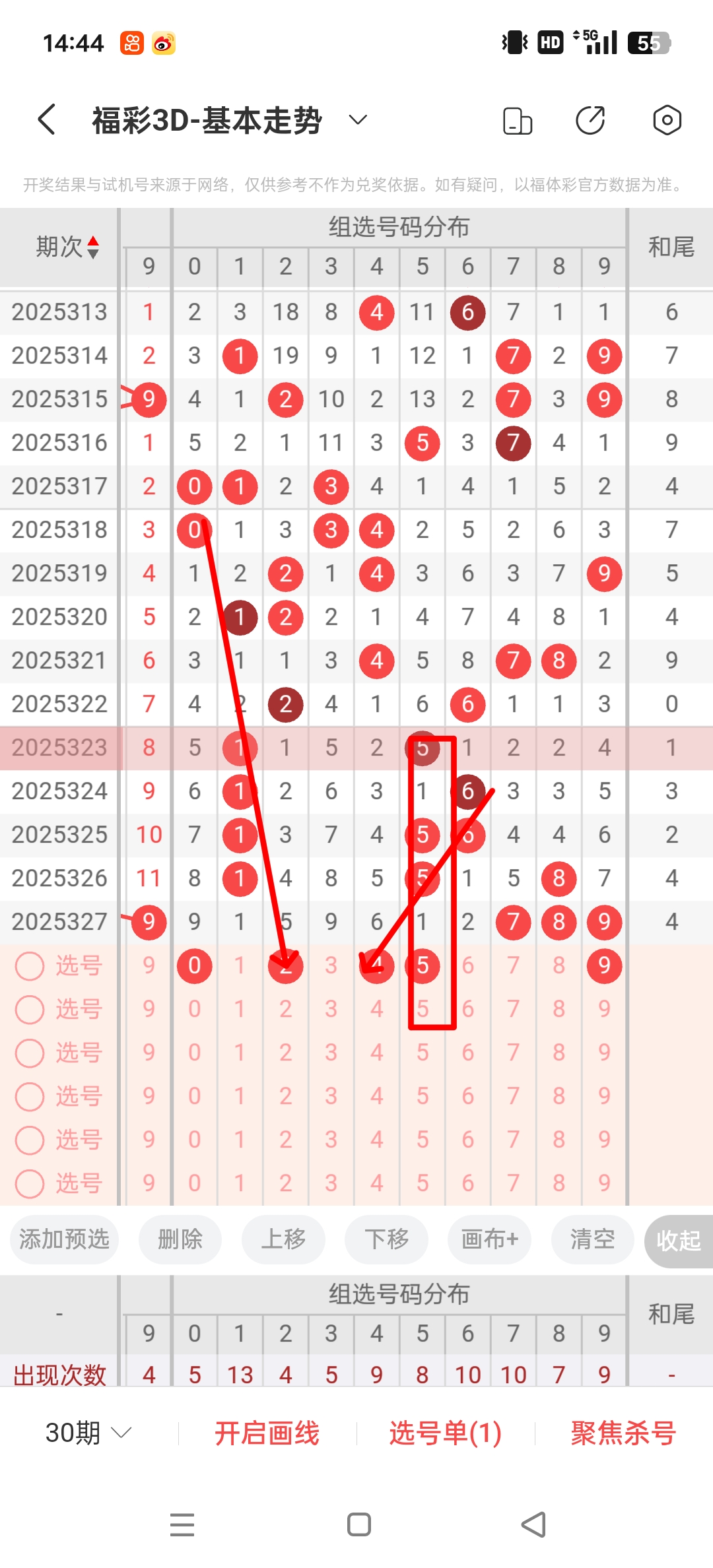Viewport: 713px width, 1568px height.
Task: Tap the share icon at the top
Action: point(592,119)
